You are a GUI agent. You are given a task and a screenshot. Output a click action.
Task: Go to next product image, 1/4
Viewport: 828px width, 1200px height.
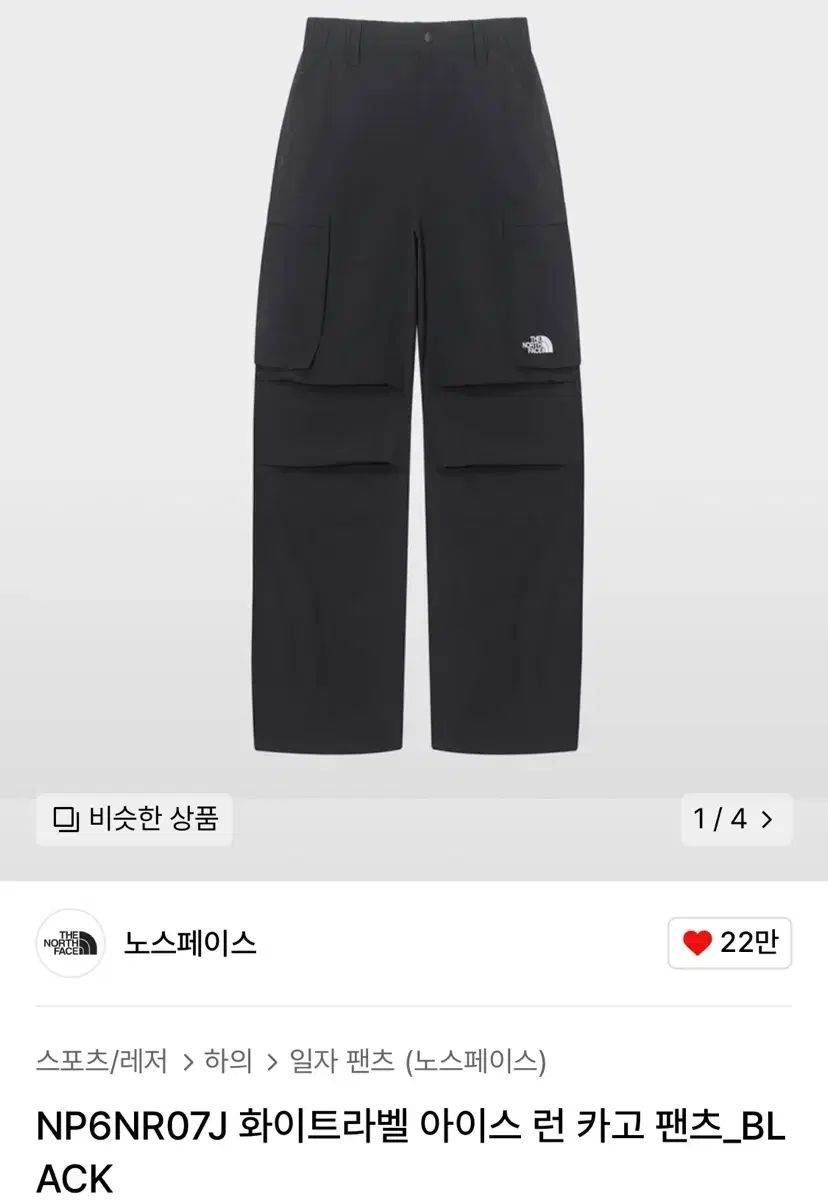click(x=735, y=820)
